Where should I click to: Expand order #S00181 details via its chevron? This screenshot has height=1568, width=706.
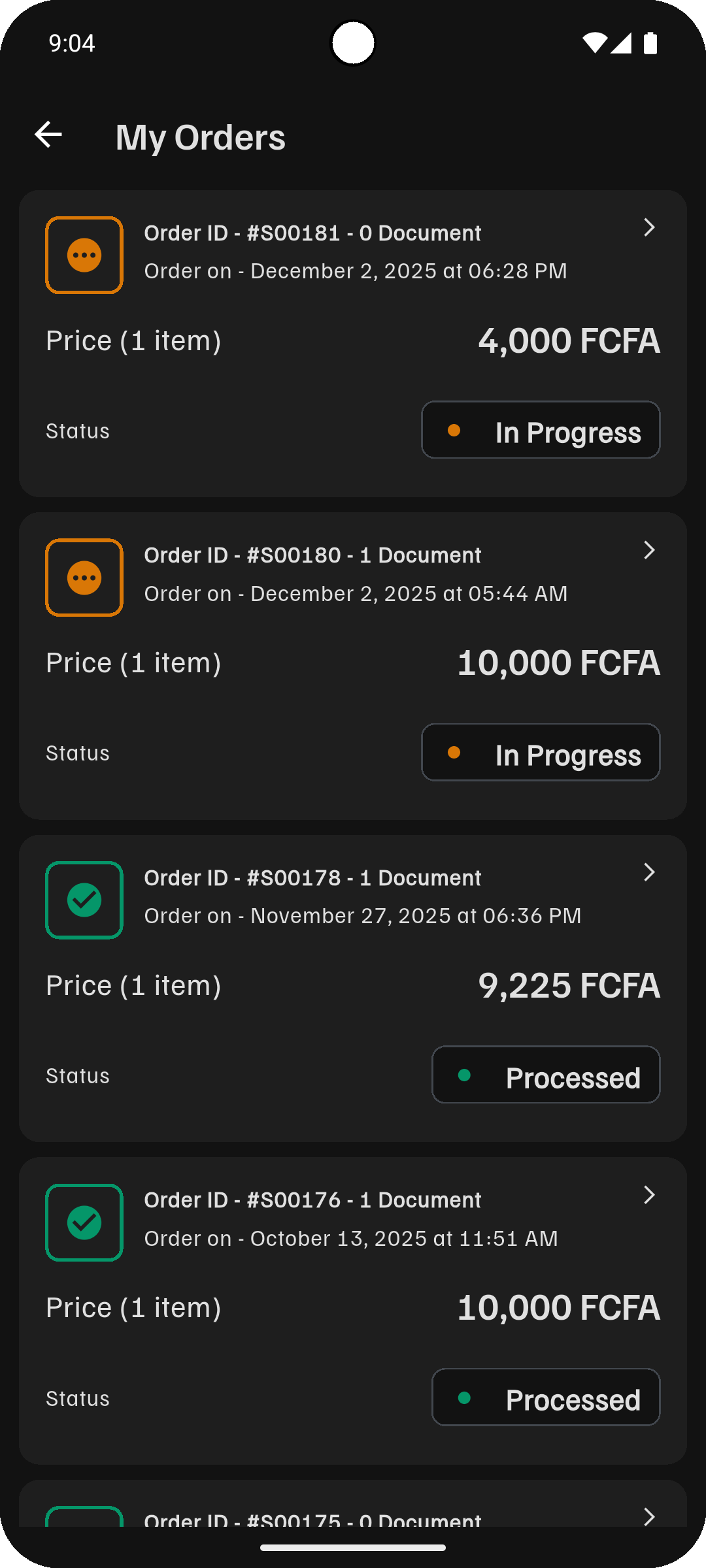649,227
